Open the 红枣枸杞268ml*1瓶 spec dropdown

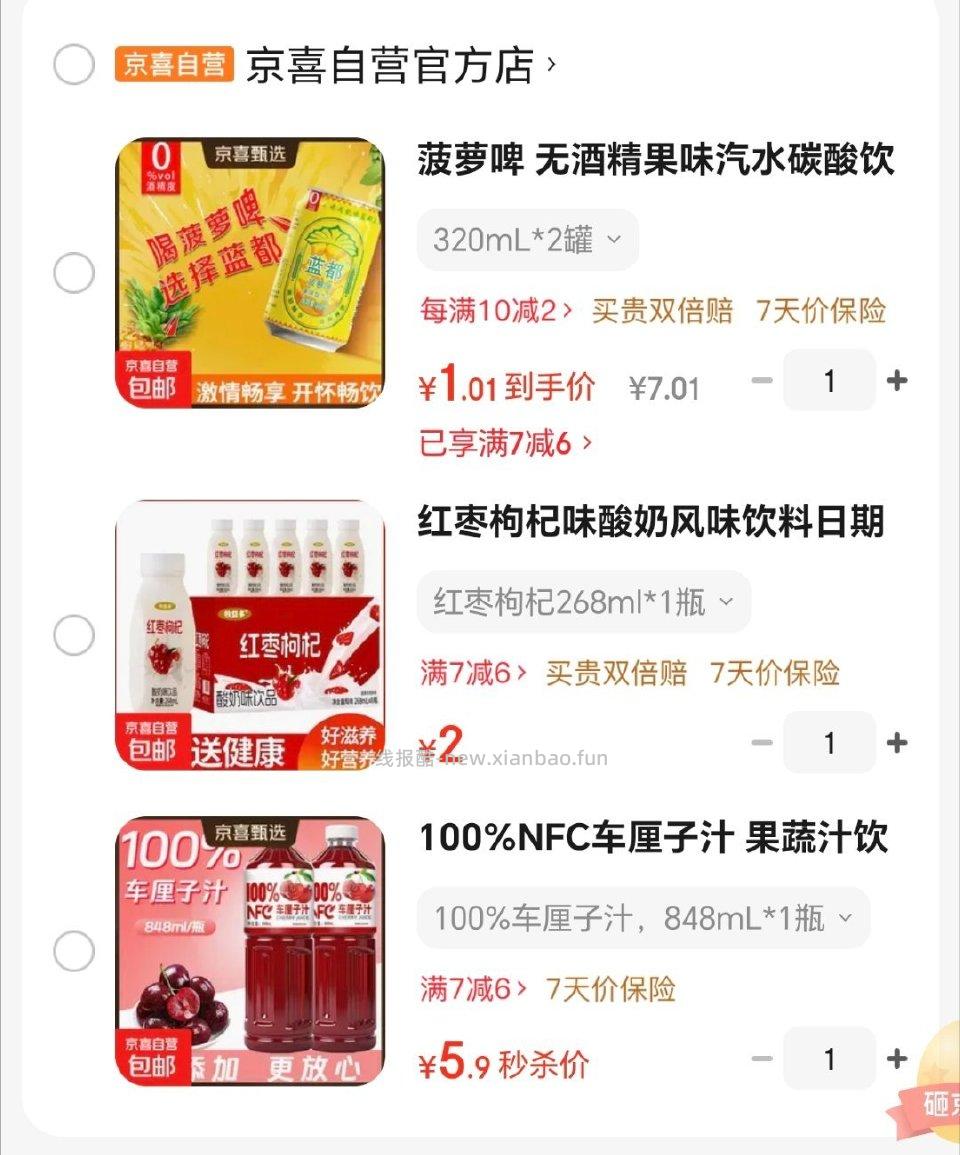coord(581,601)
